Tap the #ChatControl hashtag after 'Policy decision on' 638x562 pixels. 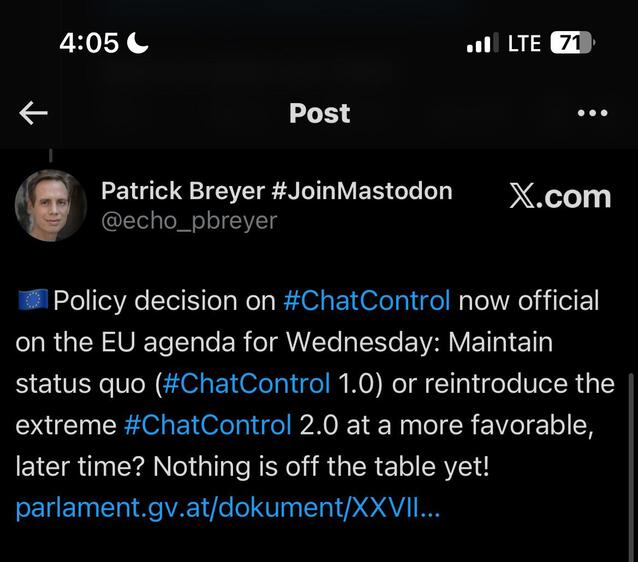367,300
